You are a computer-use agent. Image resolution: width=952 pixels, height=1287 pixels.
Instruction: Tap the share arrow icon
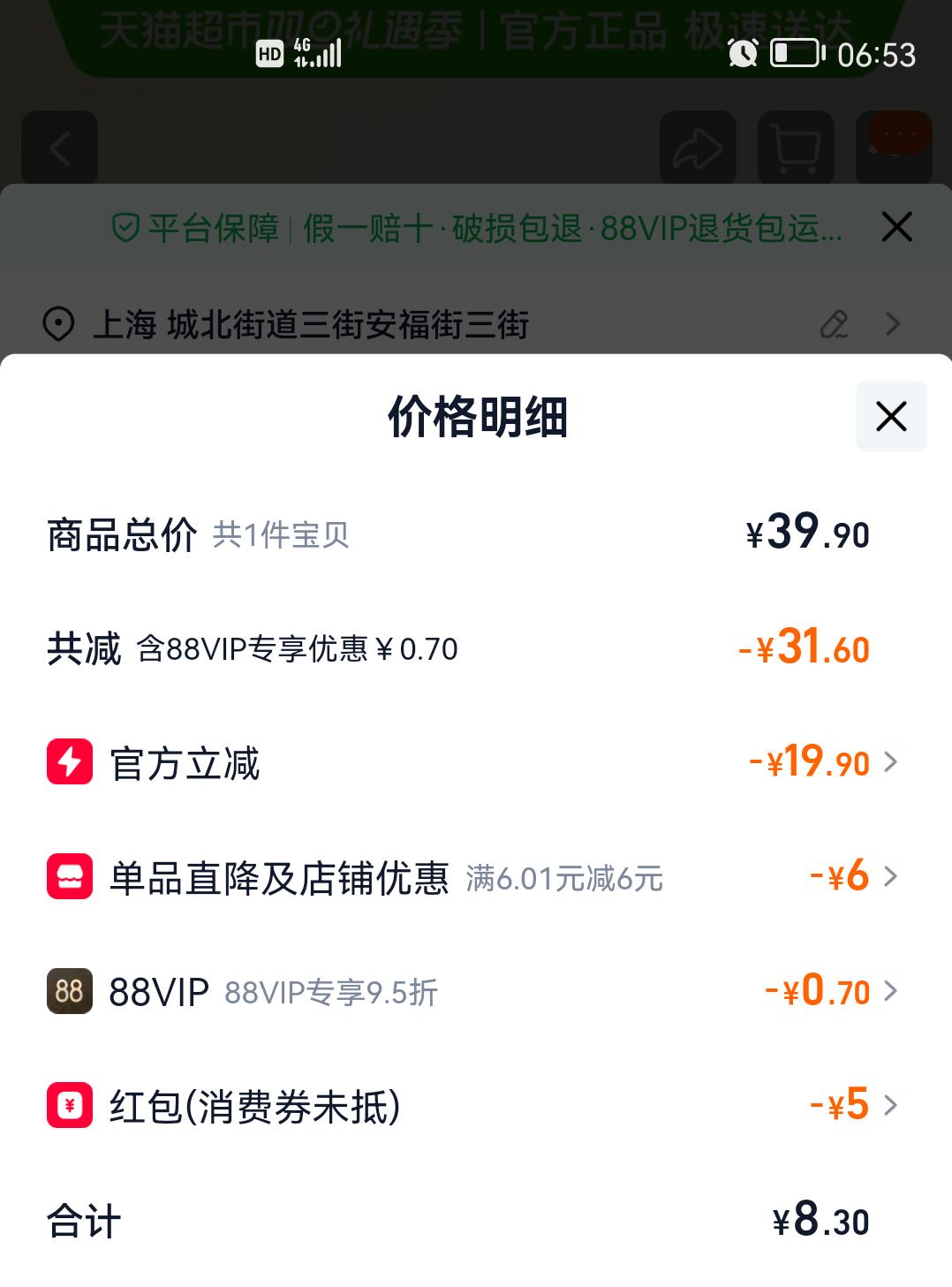point(697,148)
